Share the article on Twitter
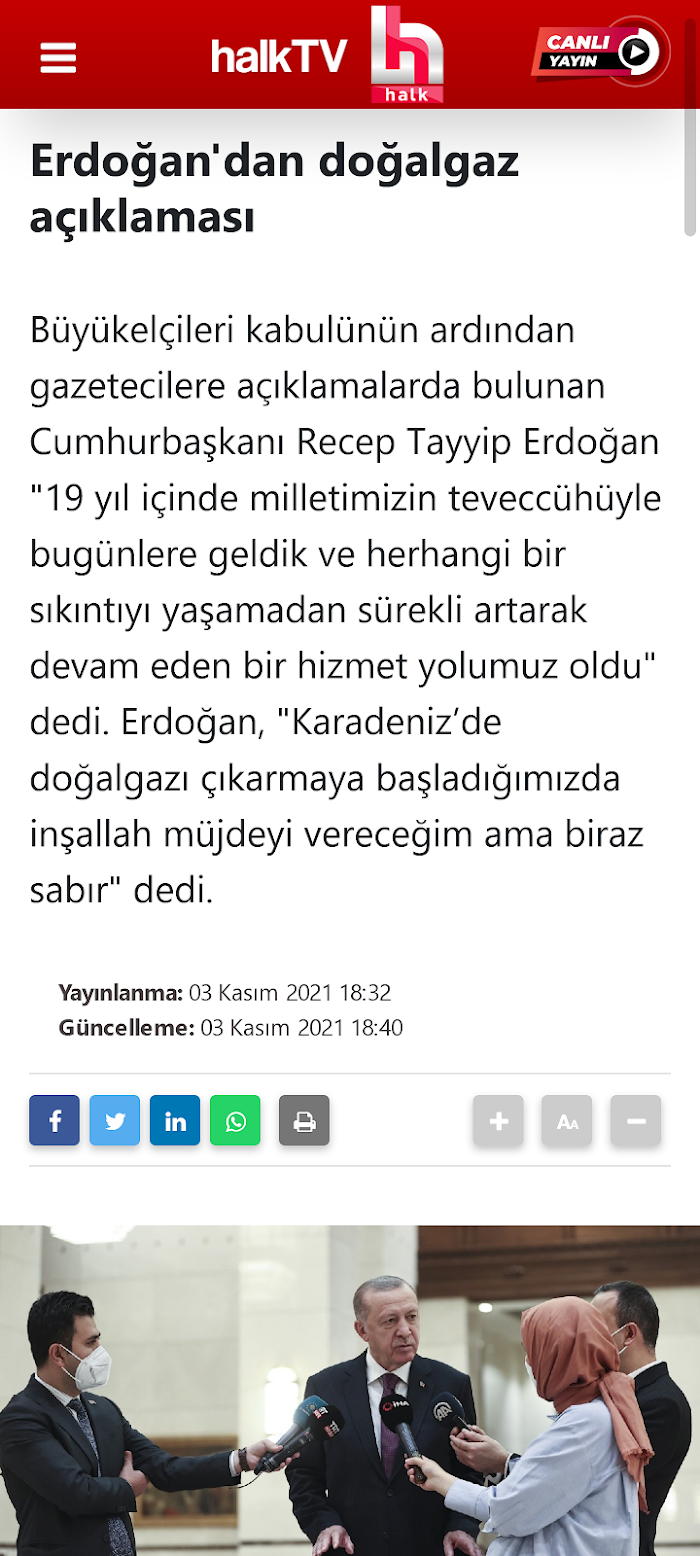This screenshot has height=1556, width=700. [x=115, y=1121]
